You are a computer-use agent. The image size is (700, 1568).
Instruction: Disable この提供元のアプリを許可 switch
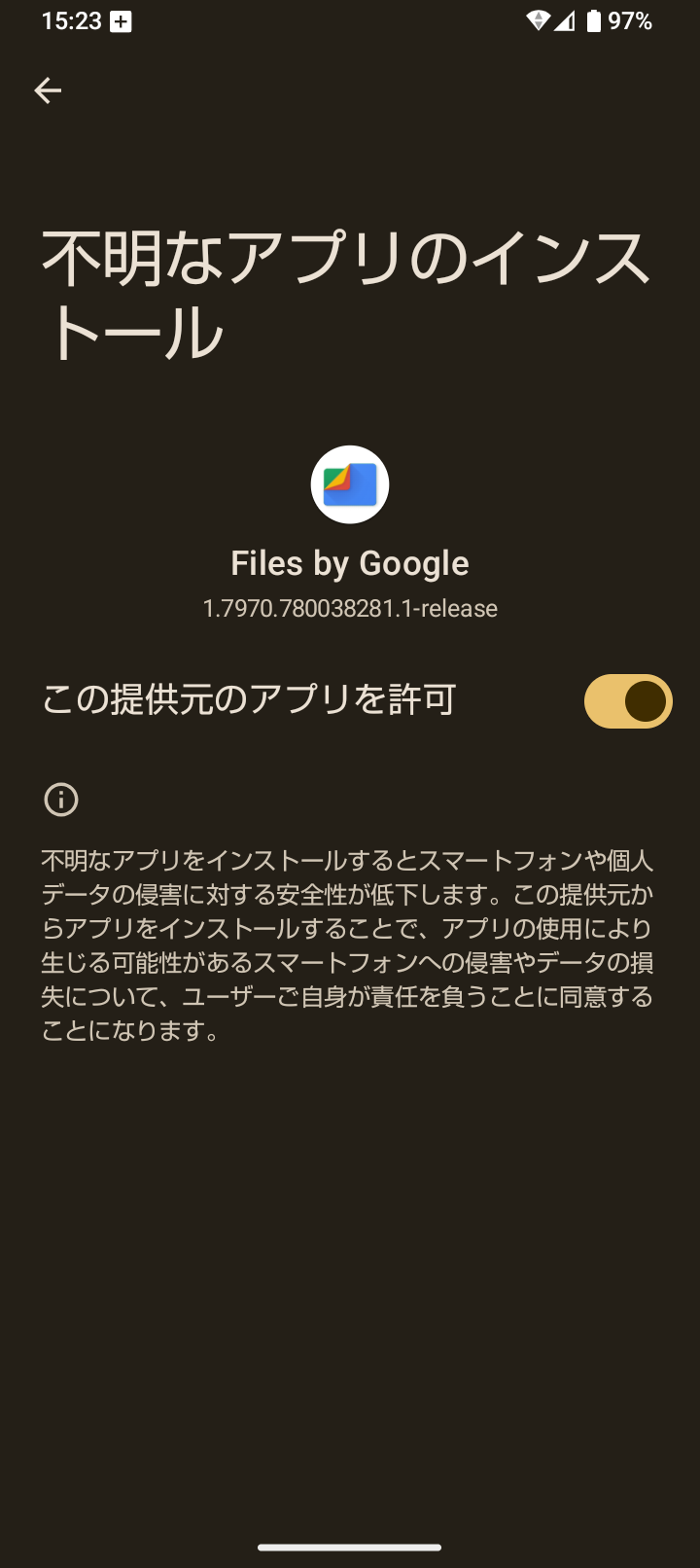(x=627, y=701)
